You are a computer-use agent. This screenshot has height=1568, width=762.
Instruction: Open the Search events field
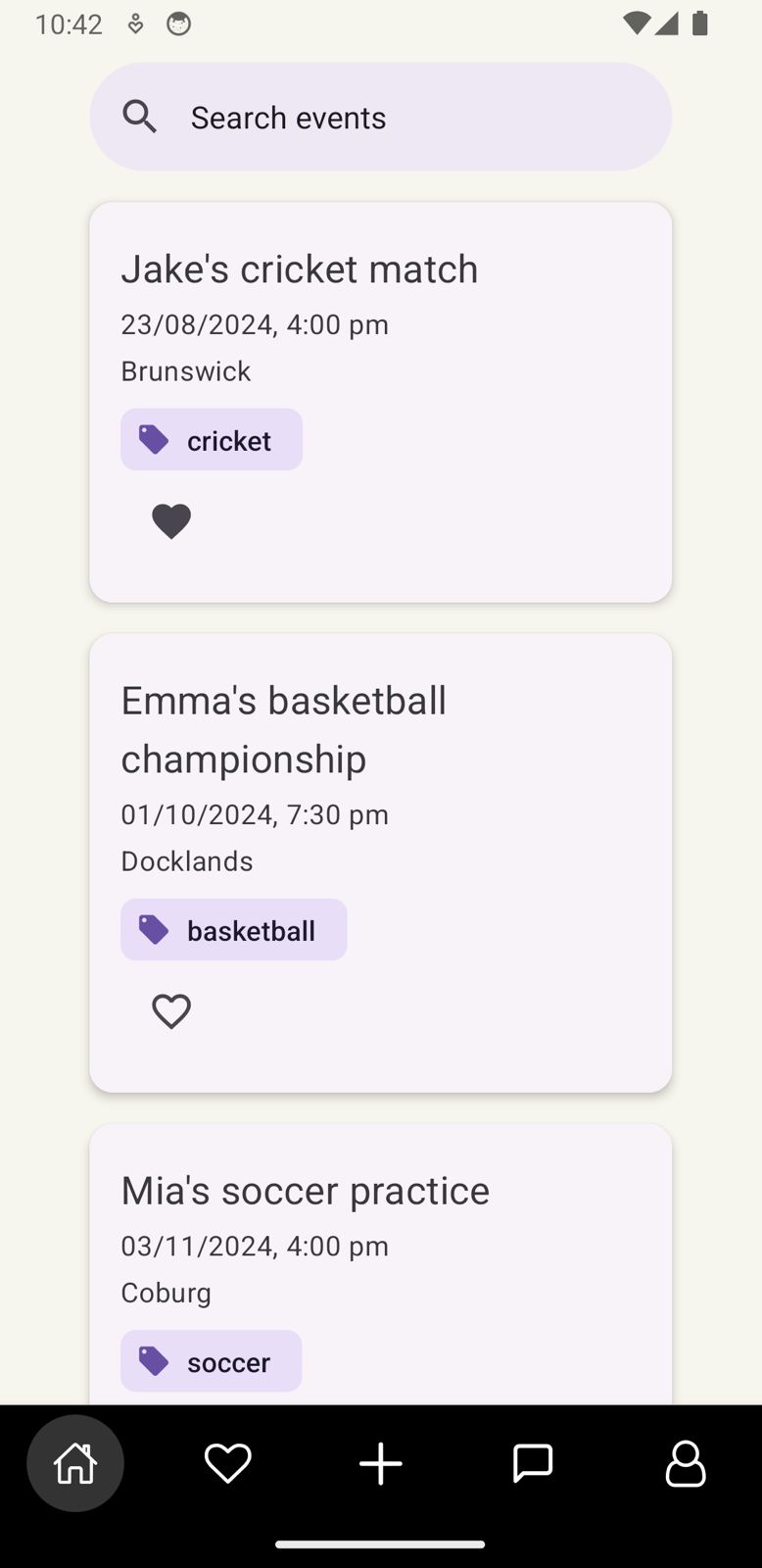tap(380, 118)
